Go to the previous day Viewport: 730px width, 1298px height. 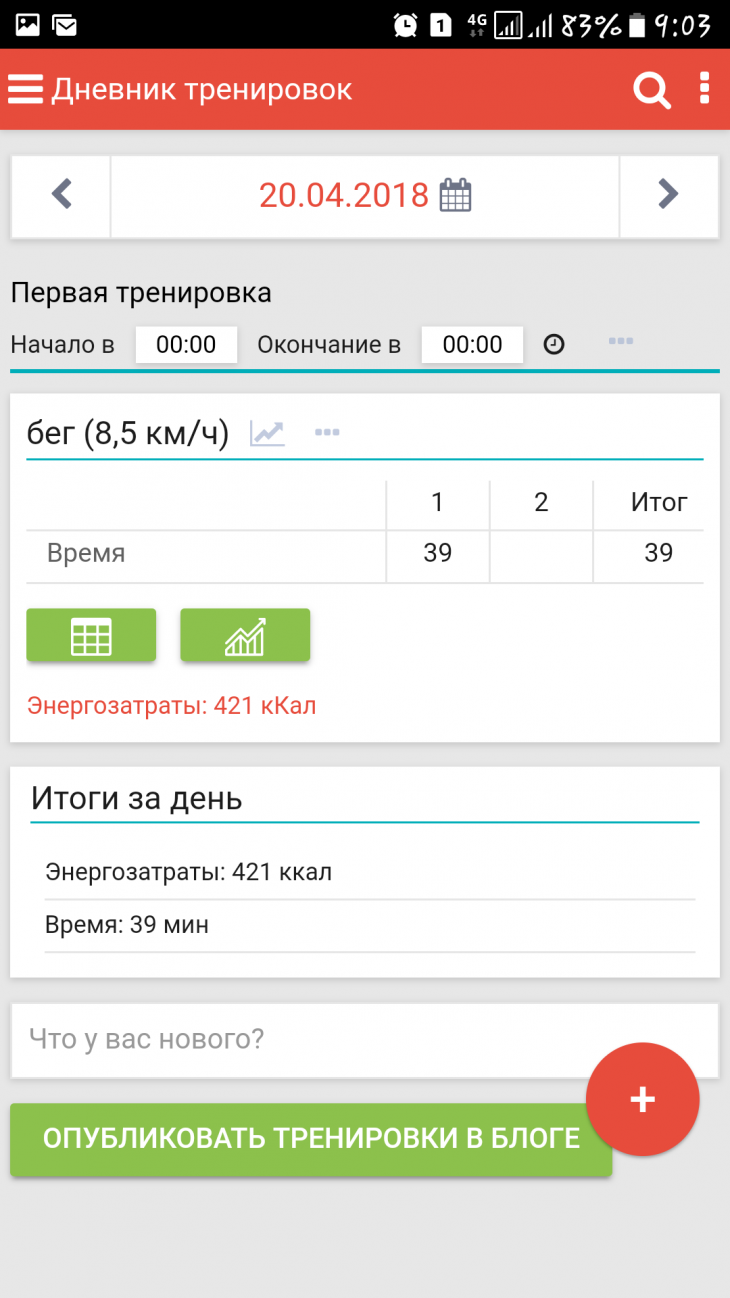[x=62, y=194]
